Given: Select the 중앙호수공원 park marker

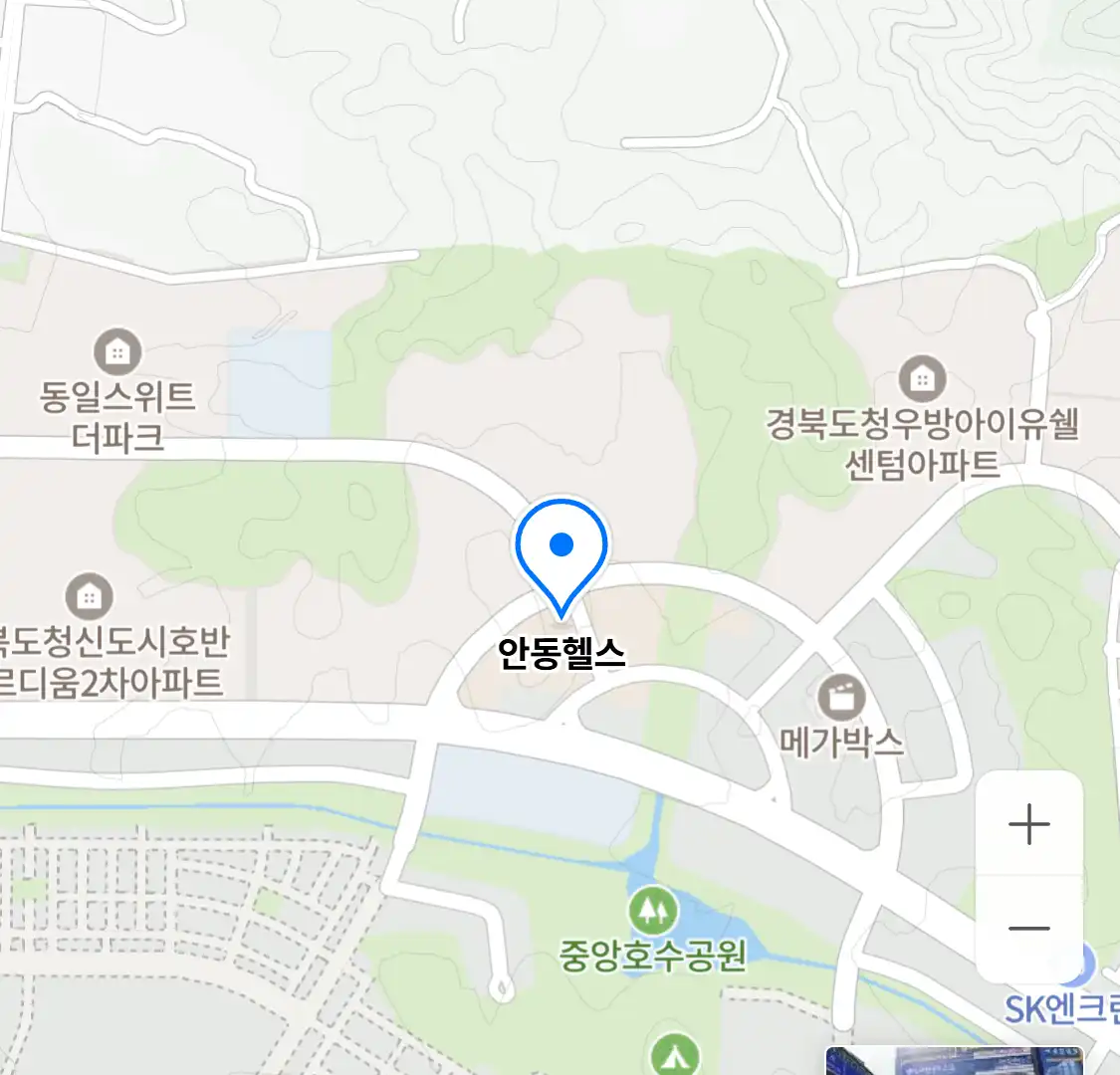Looking at the screenshot, I should tap(652, 910).
